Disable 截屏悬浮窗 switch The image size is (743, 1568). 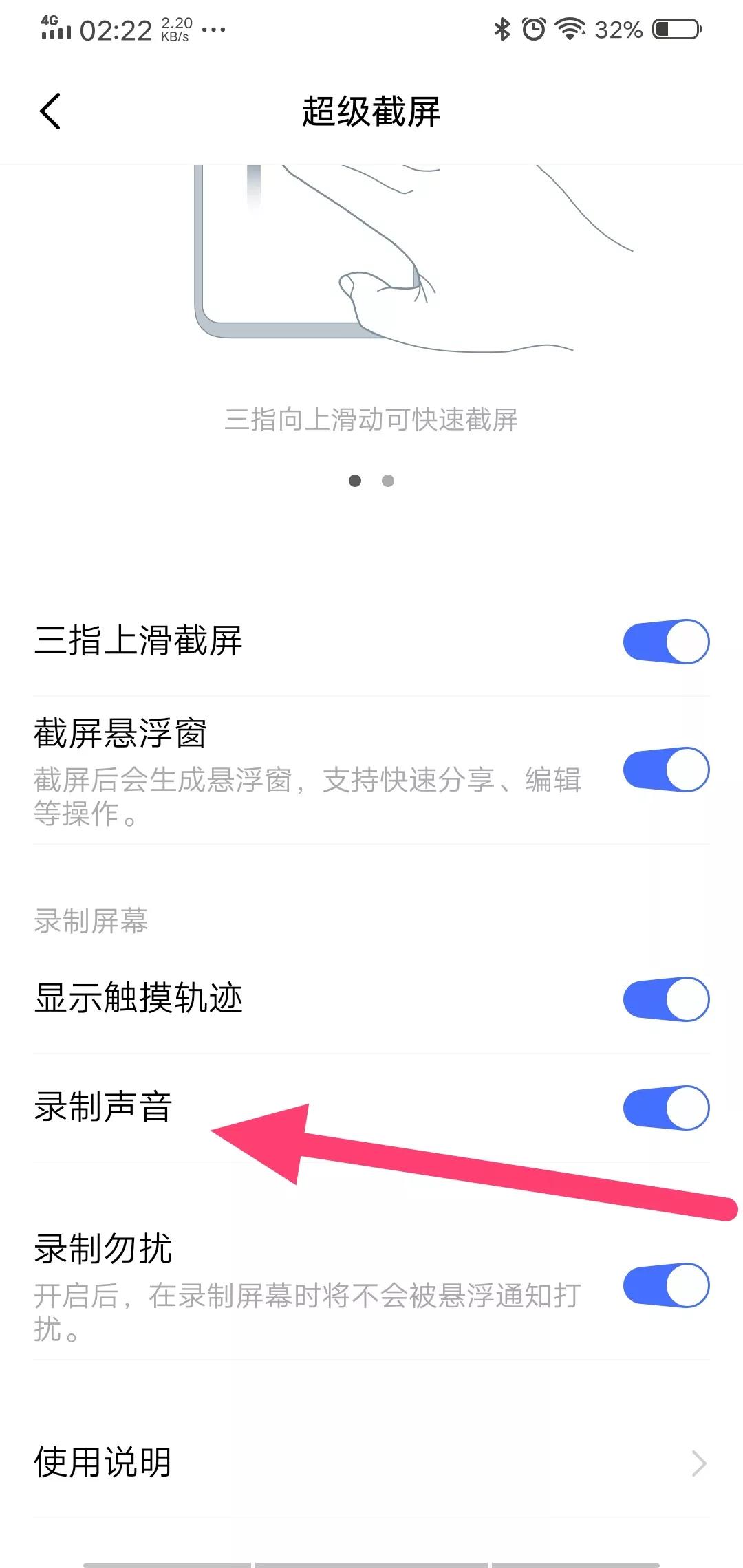click(665, 770)
